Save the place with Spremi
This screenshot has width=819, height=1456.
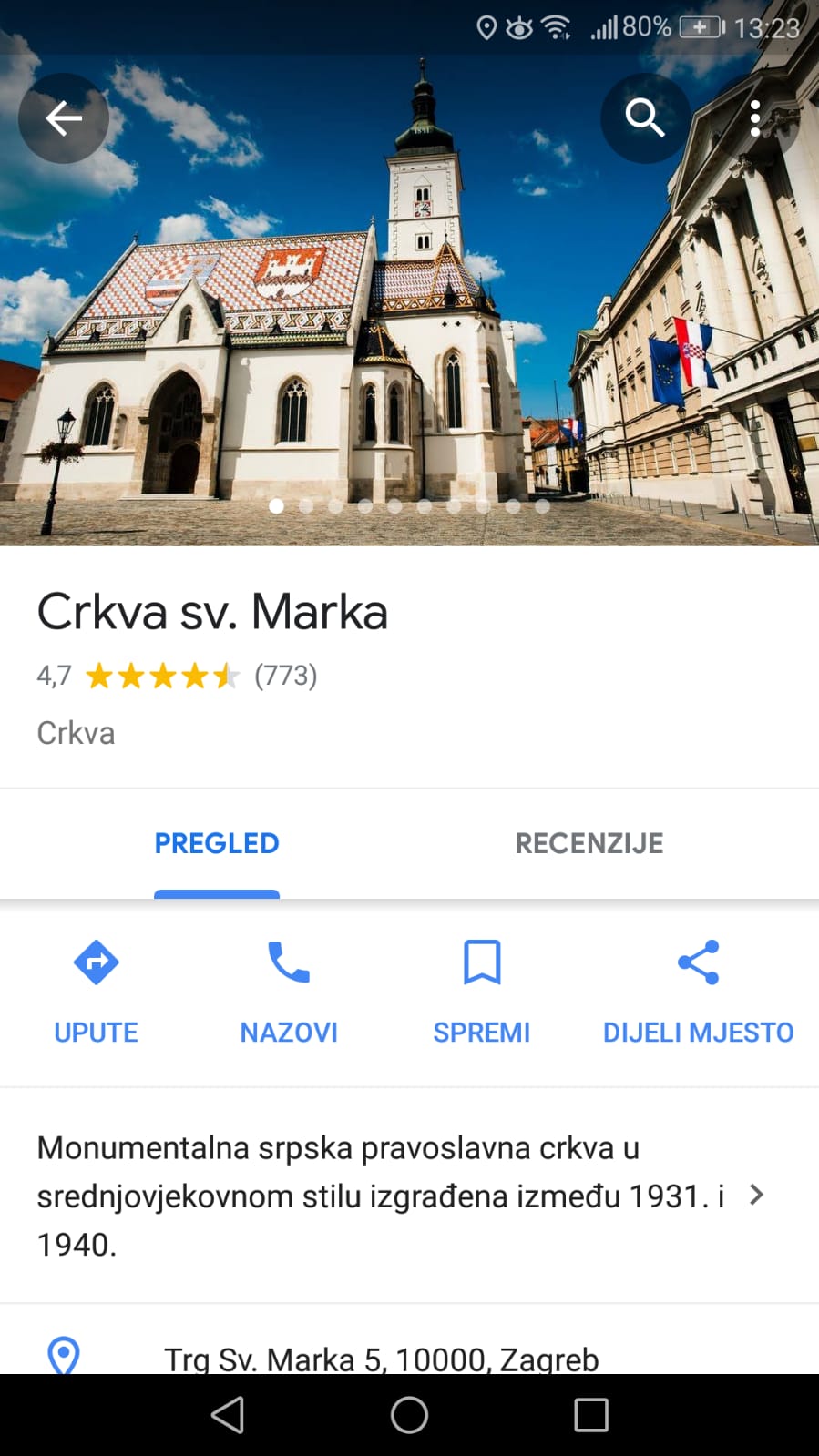pyautogui.click(x=481, y=992)
